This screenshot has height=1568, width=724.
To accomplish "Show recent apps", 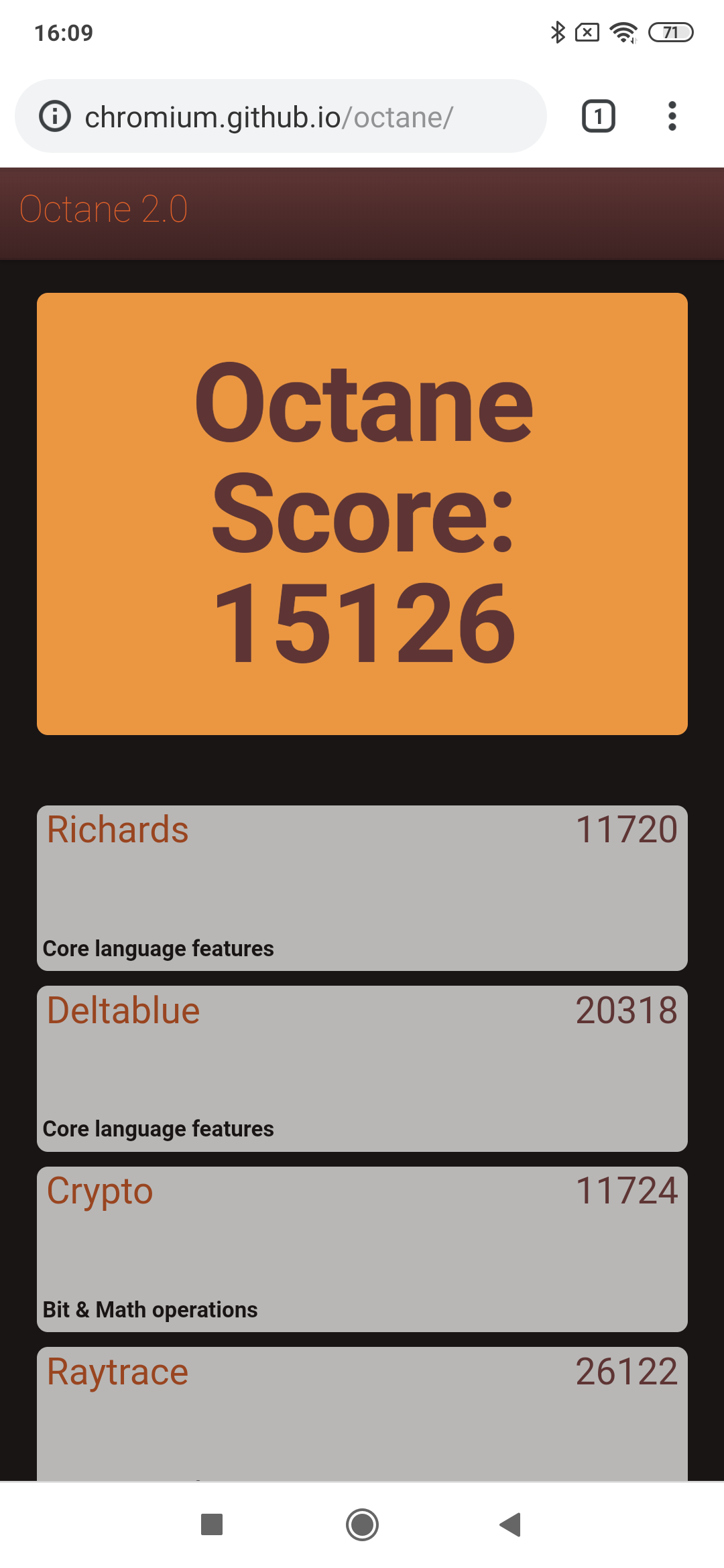I will coord(212,1524).
